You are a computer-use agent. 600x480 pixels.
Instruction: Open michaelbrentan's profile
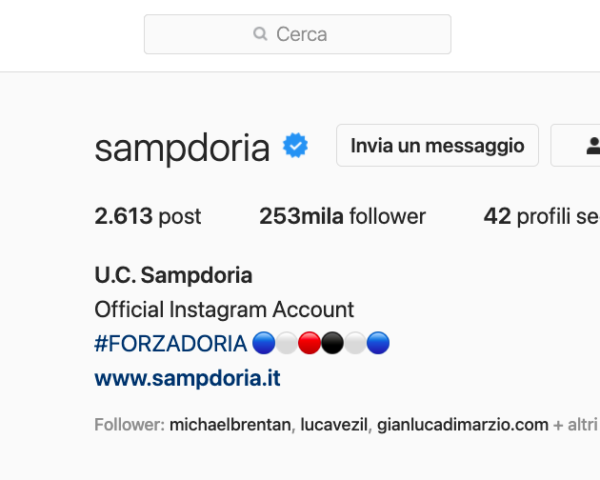230,425
